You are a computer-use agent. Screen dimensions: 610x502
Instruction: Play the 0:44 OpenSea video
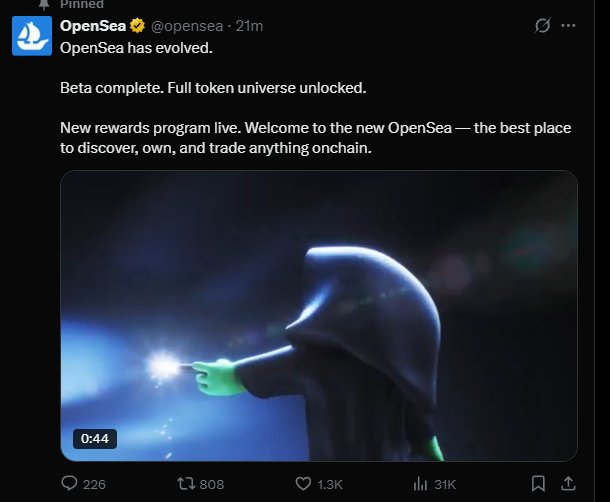click(318, 315)
